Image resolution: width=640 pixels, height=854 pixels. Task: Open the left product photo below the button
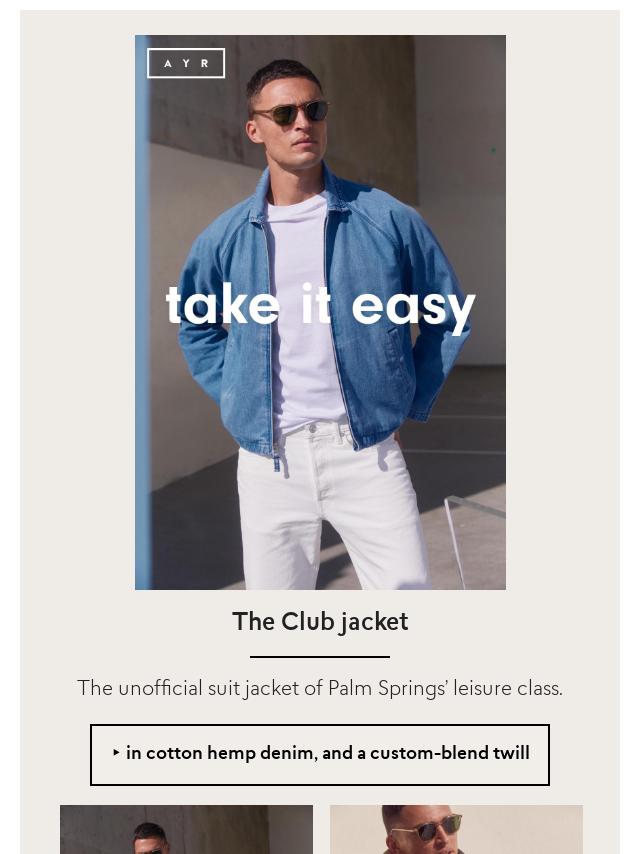point(186,829)
